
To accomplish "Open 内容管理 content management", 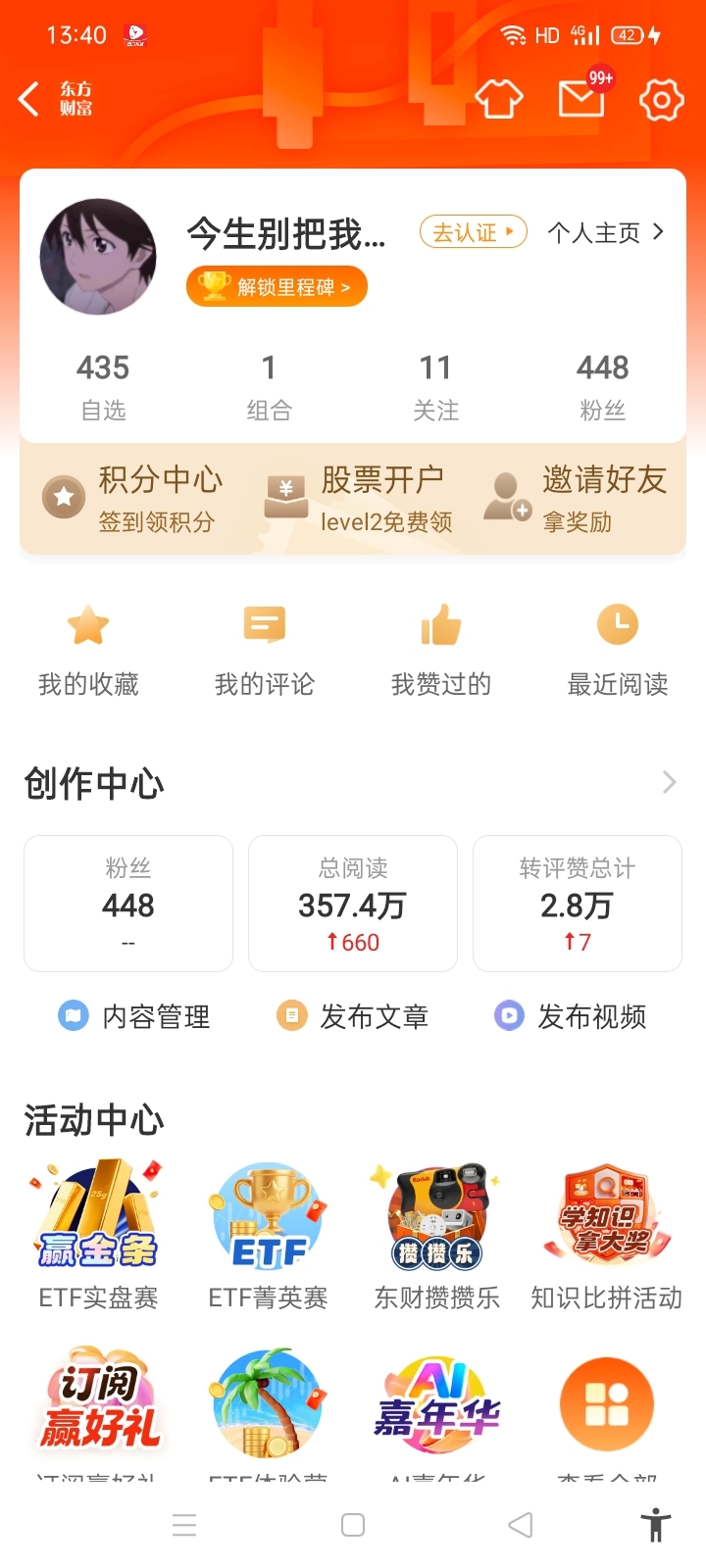I will click(134, 1016).
